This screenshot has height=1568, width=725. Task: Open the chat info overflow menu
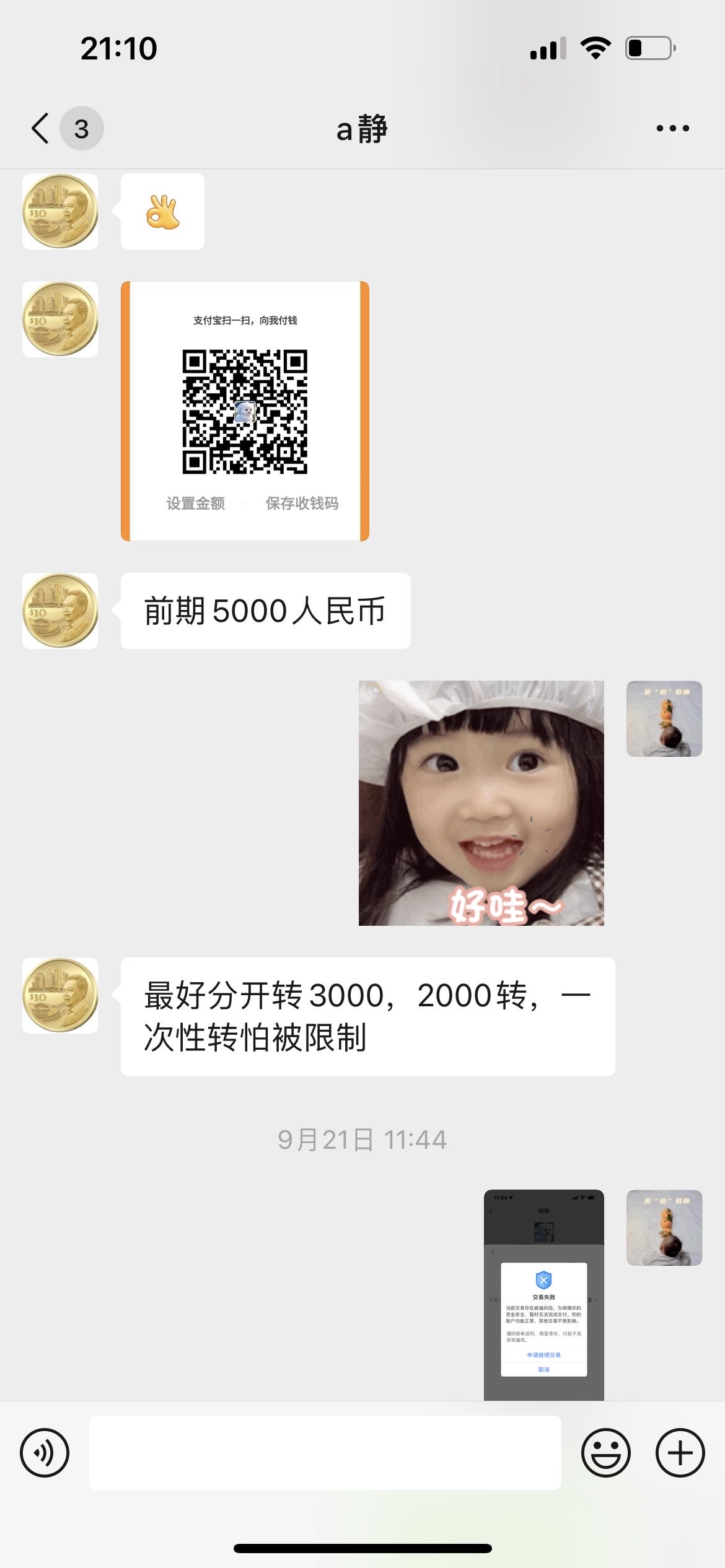(672, 129)
